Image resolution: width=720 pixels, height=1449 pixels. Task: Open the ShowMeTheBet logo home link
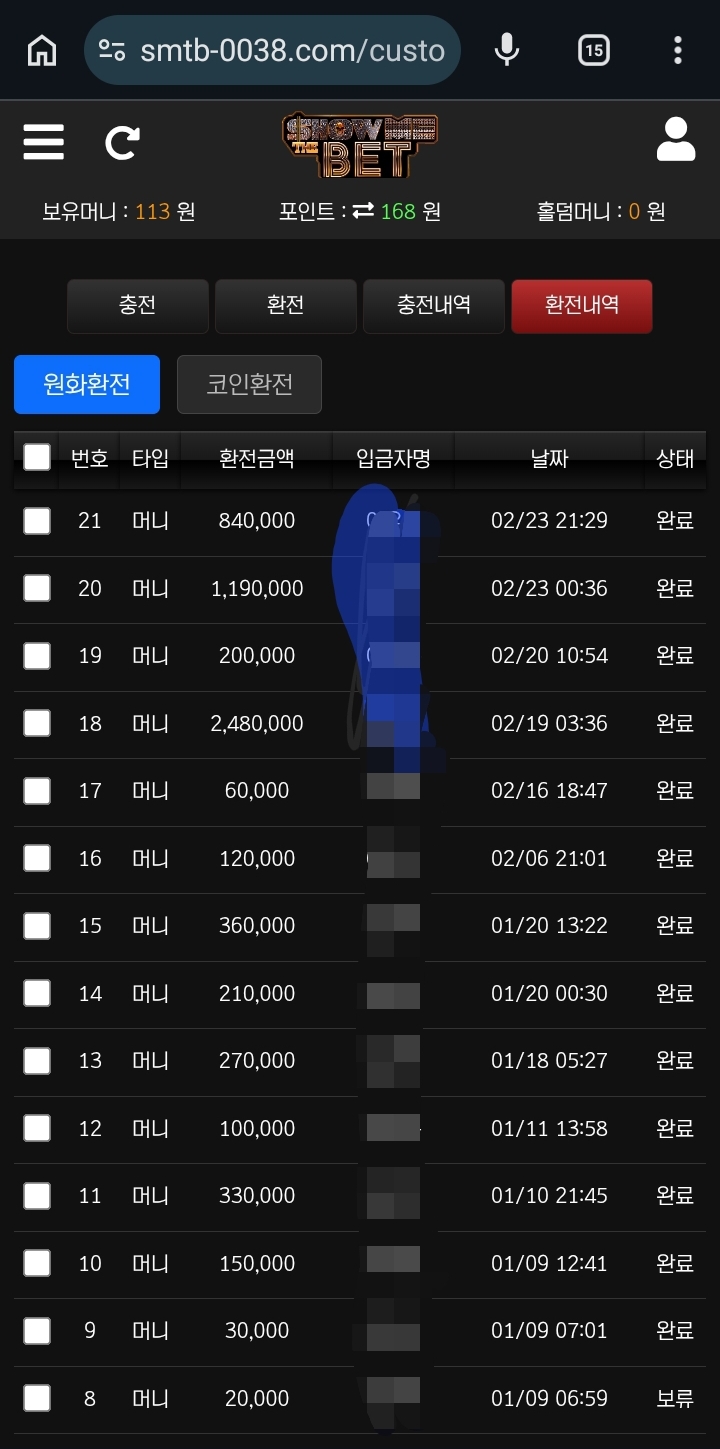(360, 146)
